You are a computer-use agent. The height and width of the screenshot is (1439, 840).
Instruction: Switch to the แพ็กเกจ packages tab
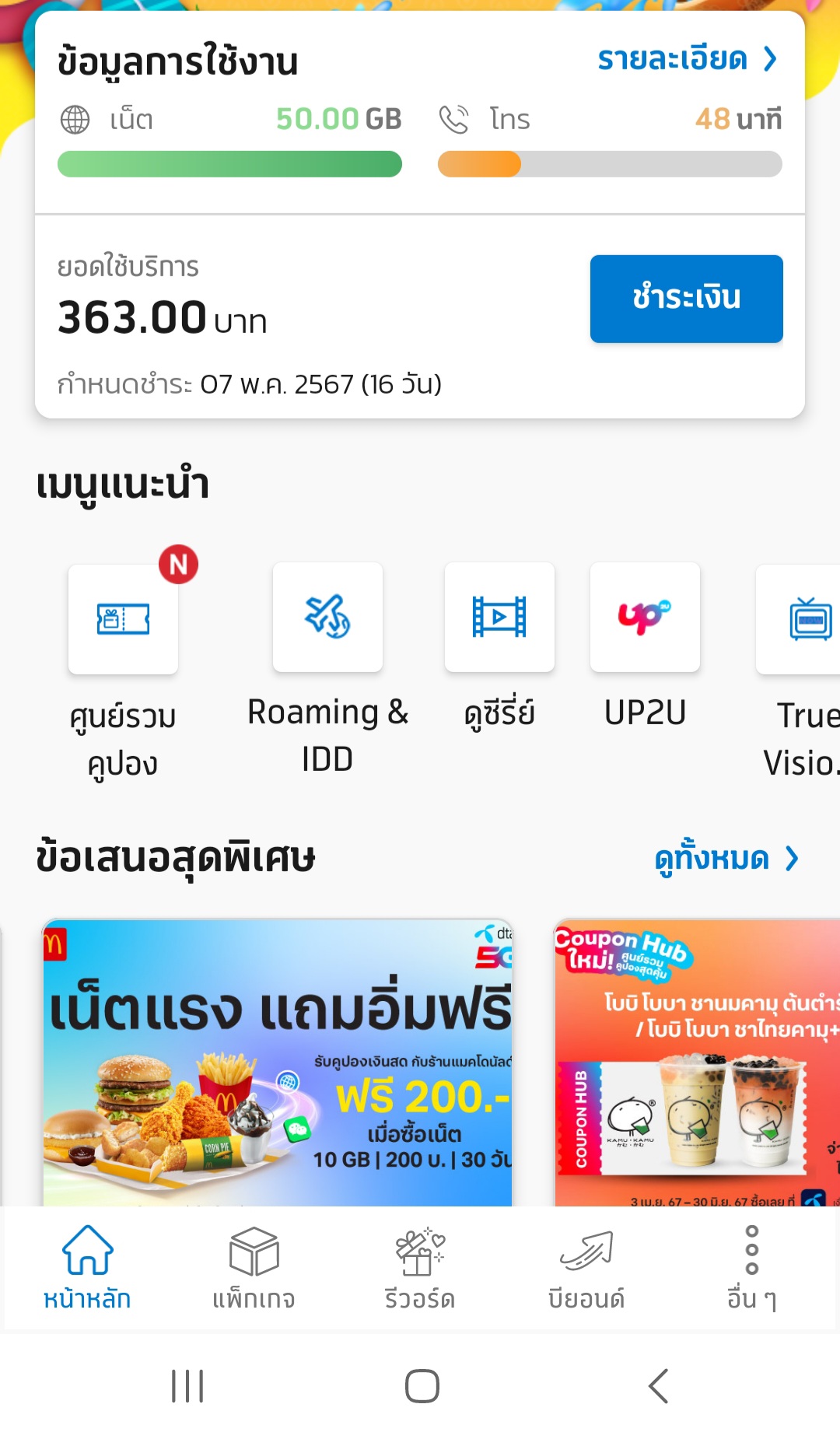(254, 1266)
